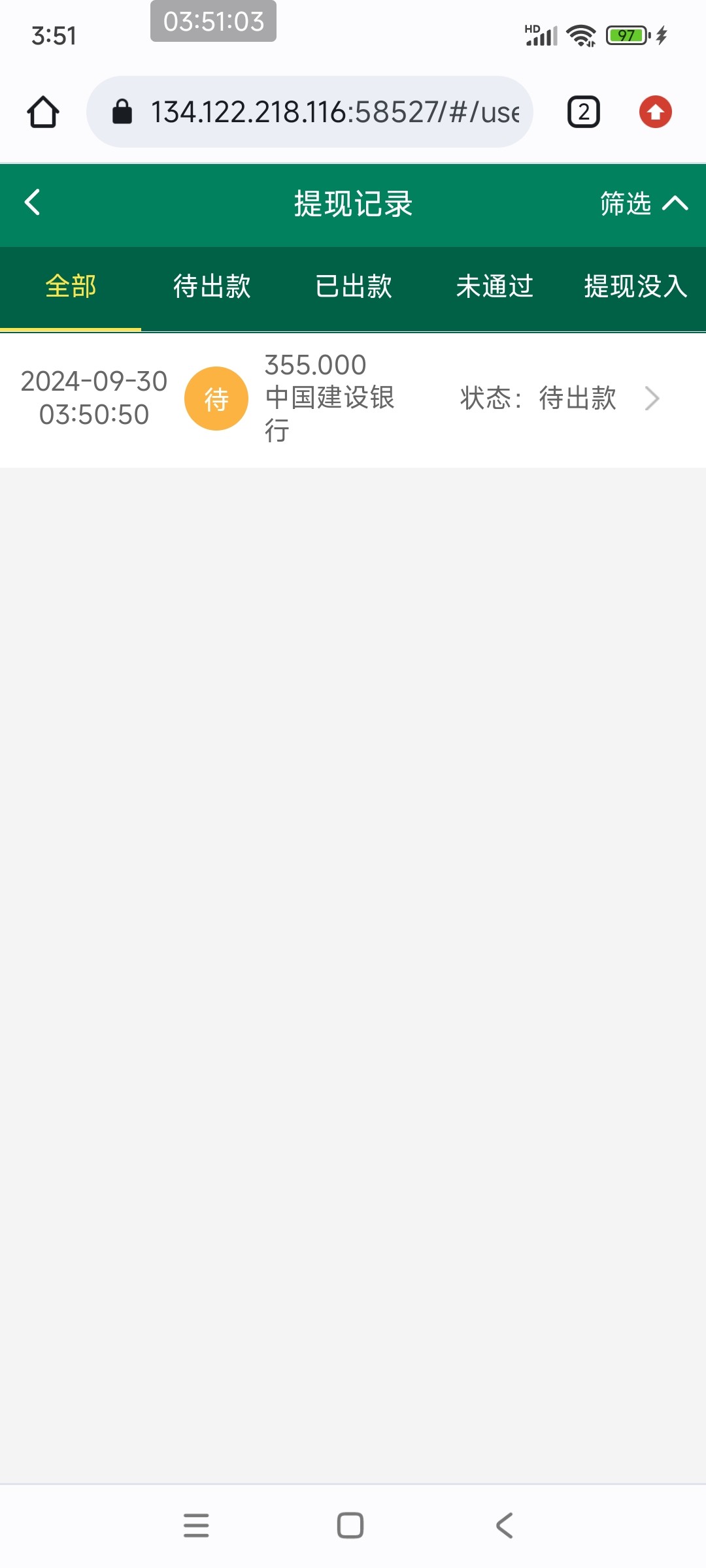706x1568 pixels.
Task: Open the browser tab switcher showing 2 tabs
Action: [x=583, y=111]
